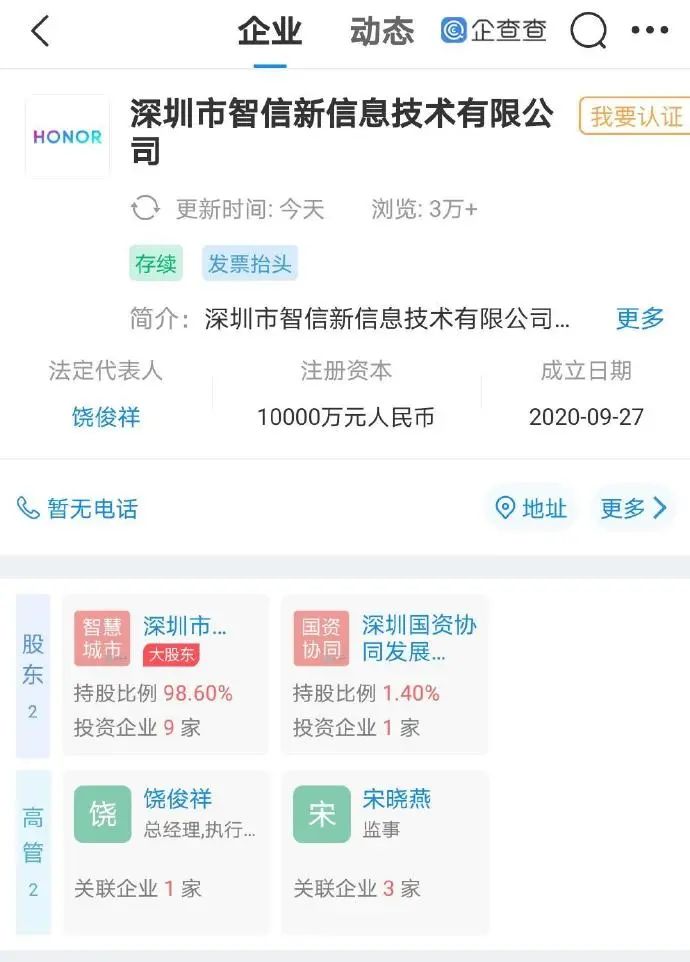
Task: Tap the 暂无电话 phone entry
Action: pos(78,509)
